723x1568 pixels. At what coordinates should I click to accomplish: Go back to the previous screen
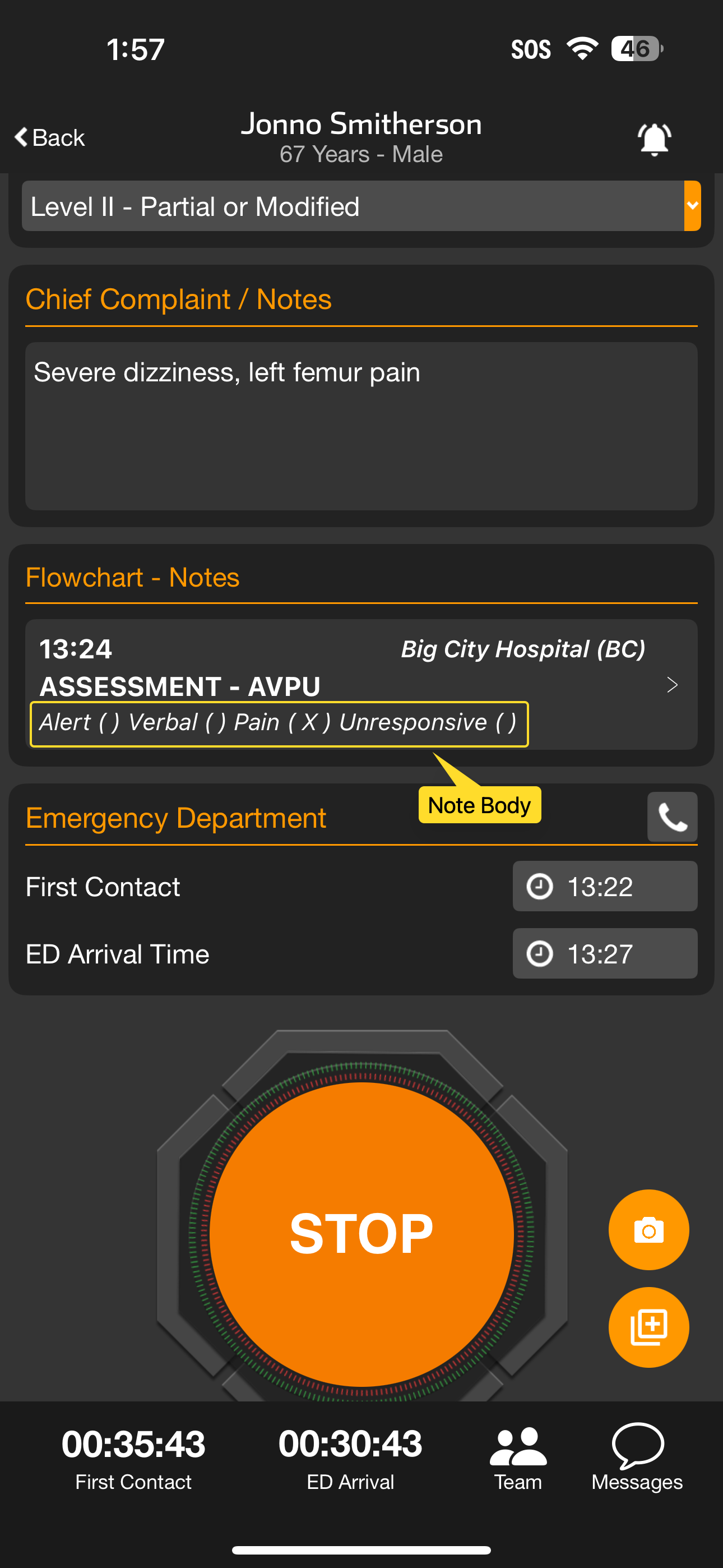point(50,137)
